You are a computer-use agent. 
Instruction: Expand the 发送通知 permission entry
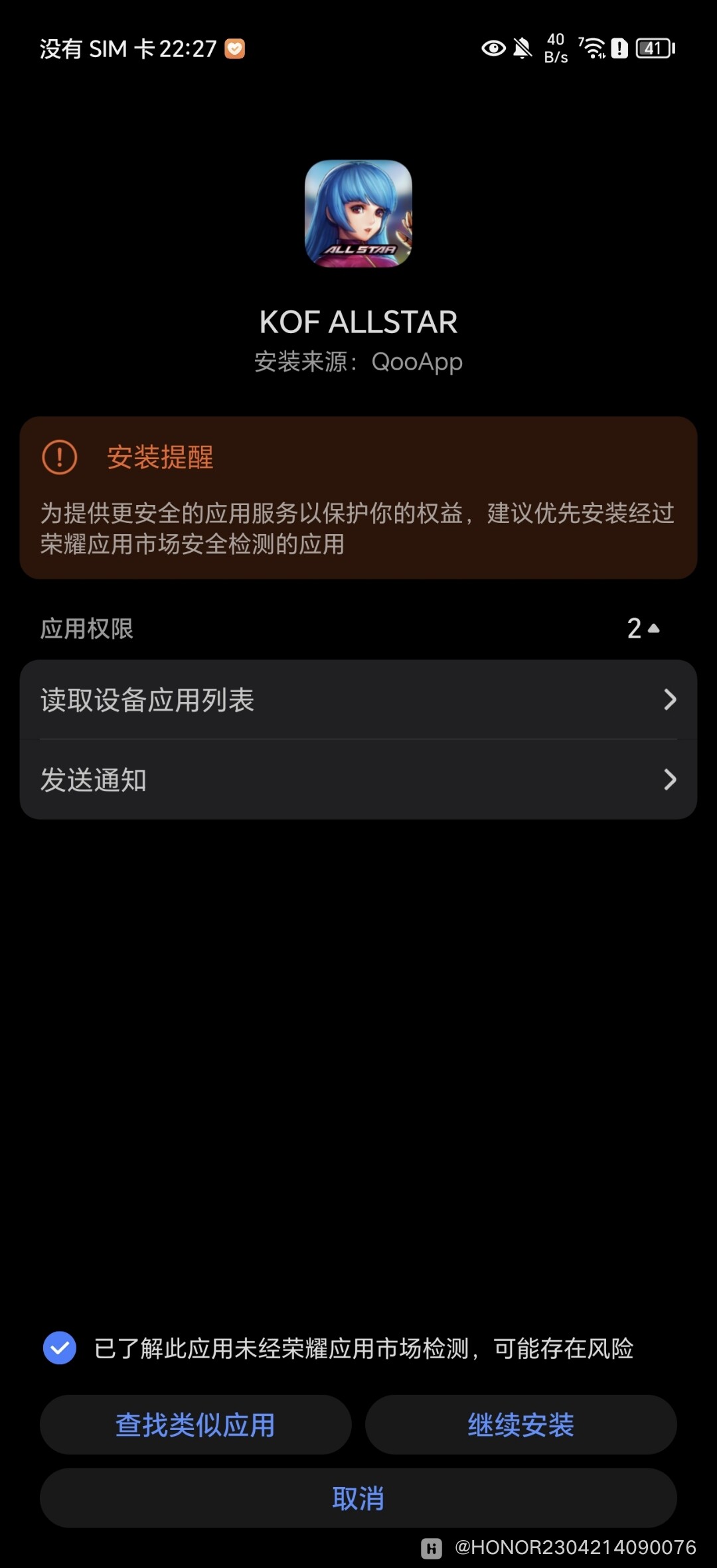(x=358, y=780)
